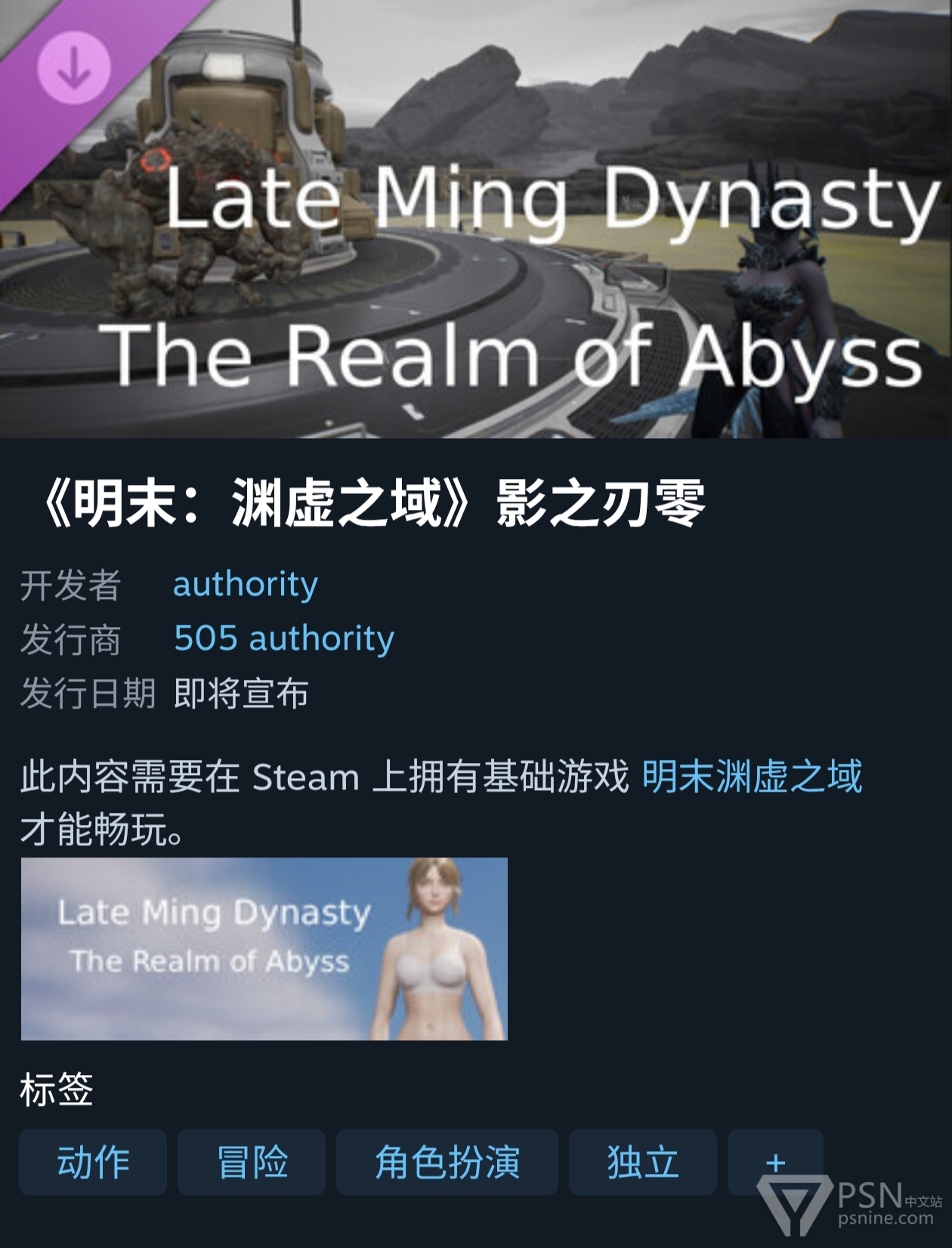
Task: Expand more tags with the plus button
Action: (x=775, y=1162)
